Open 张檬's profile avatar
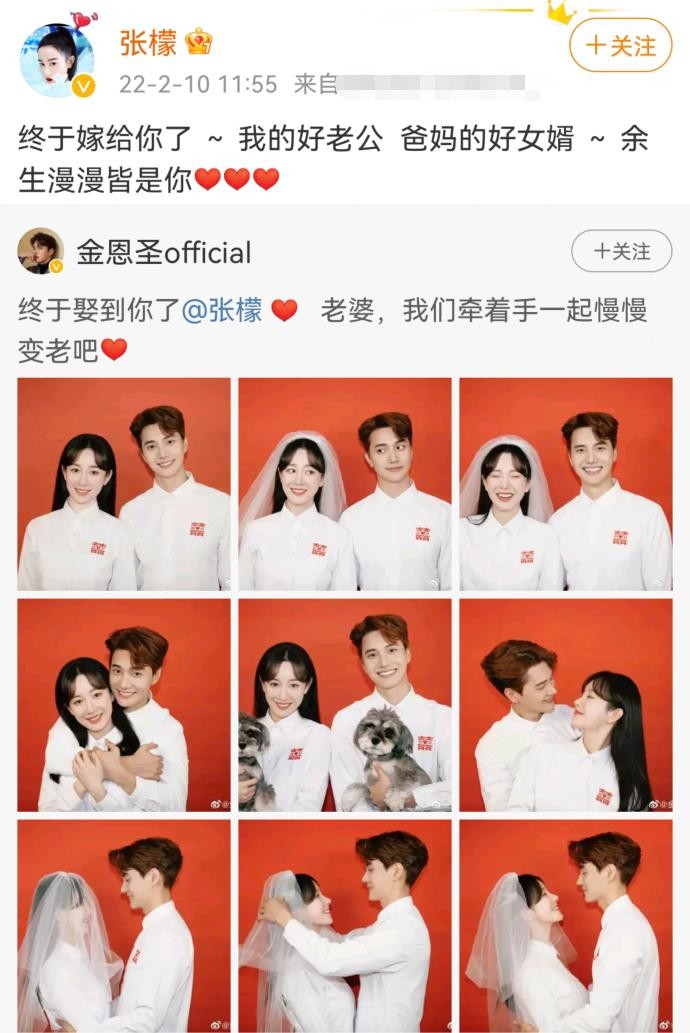 point(57,60)
